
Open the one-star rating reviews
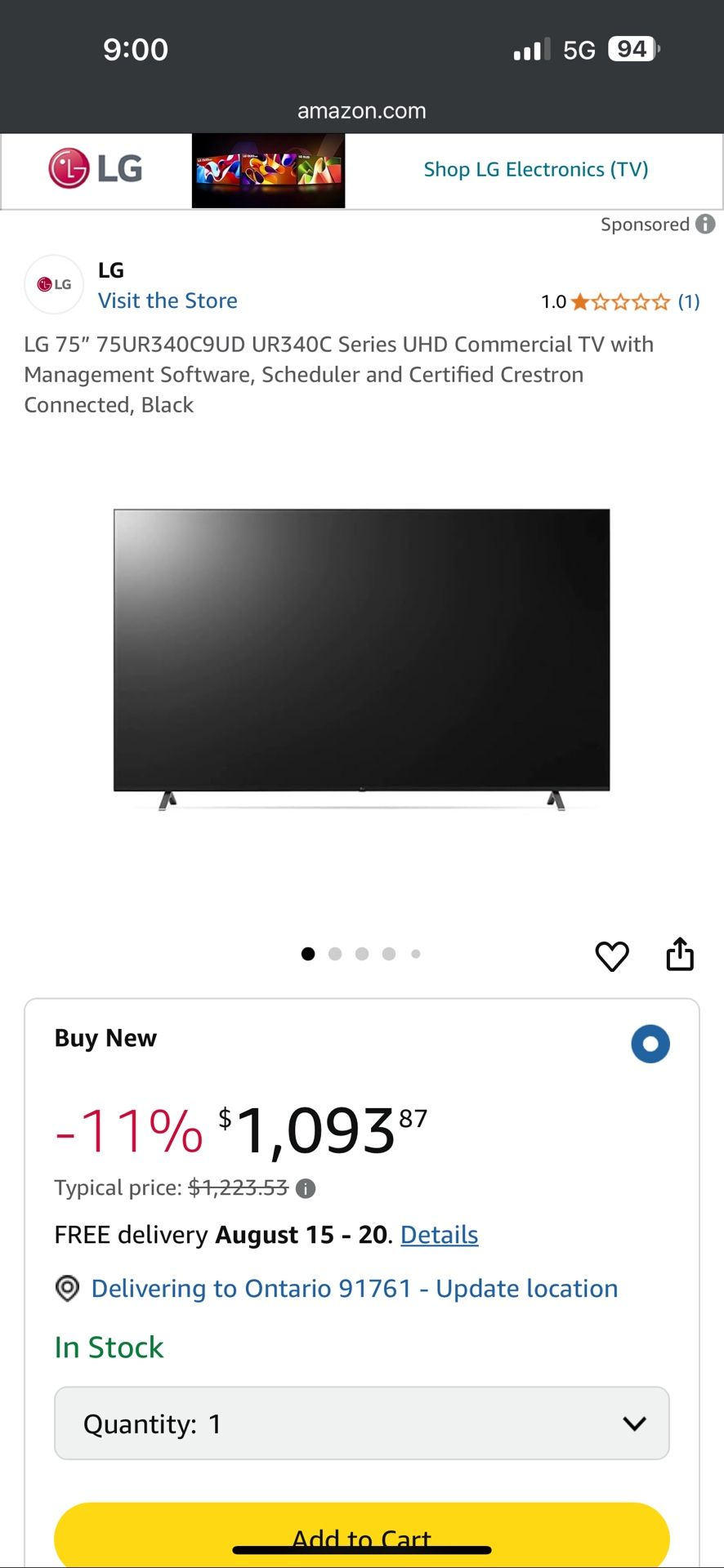click(x=620, y=302)
